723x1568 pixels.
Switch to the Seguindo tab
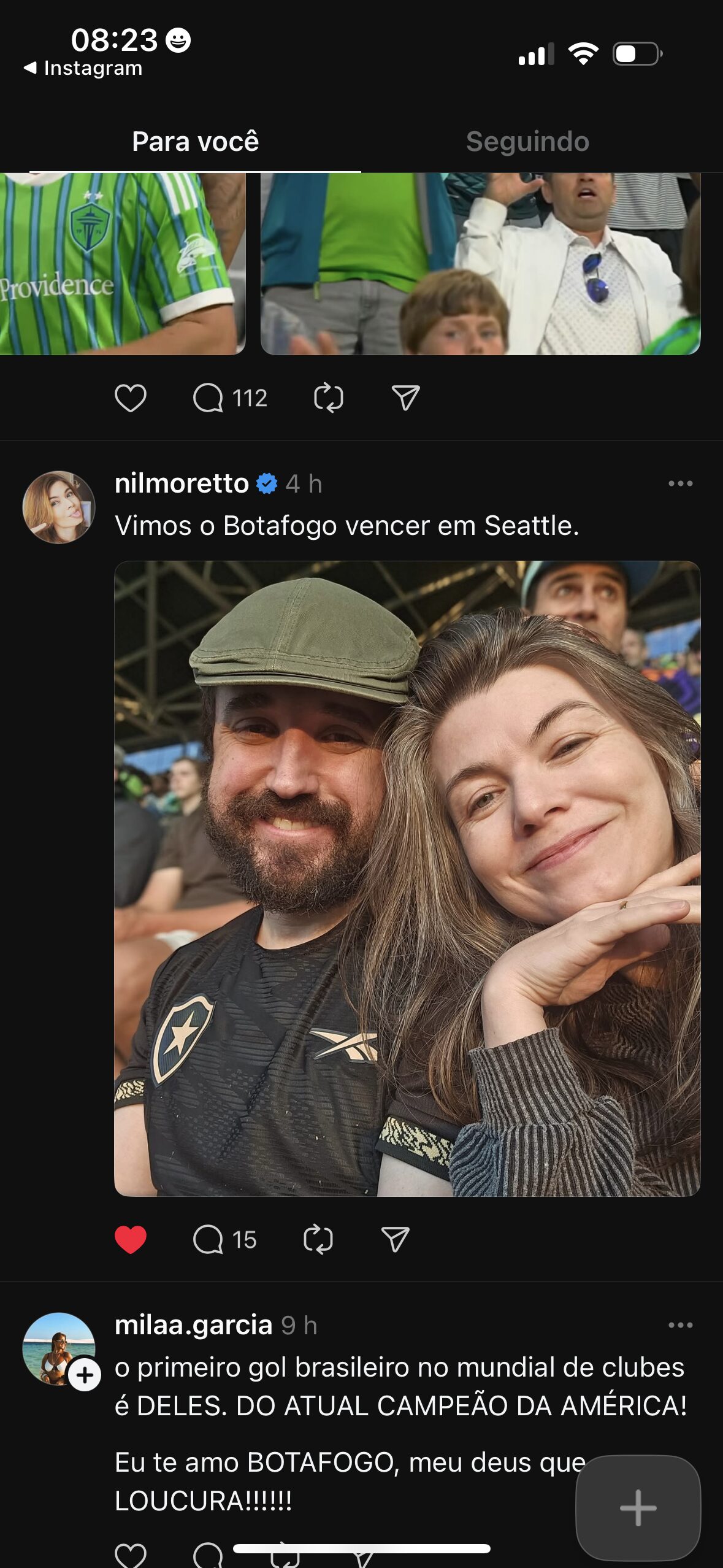coord(527,142)
